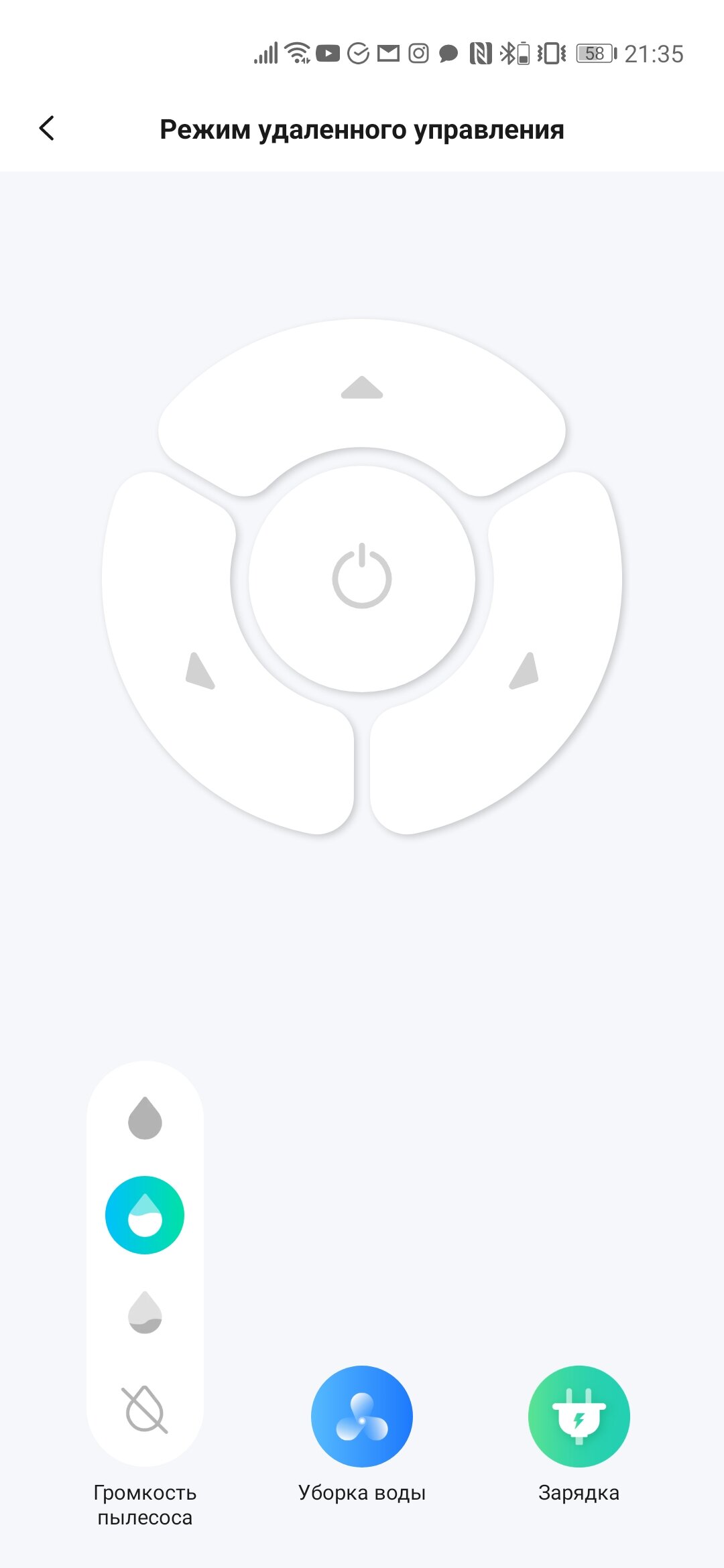The image size is (724, 1568).
Task: Tap the Уборка воды fan button
Action: [x=362, y=1417]
